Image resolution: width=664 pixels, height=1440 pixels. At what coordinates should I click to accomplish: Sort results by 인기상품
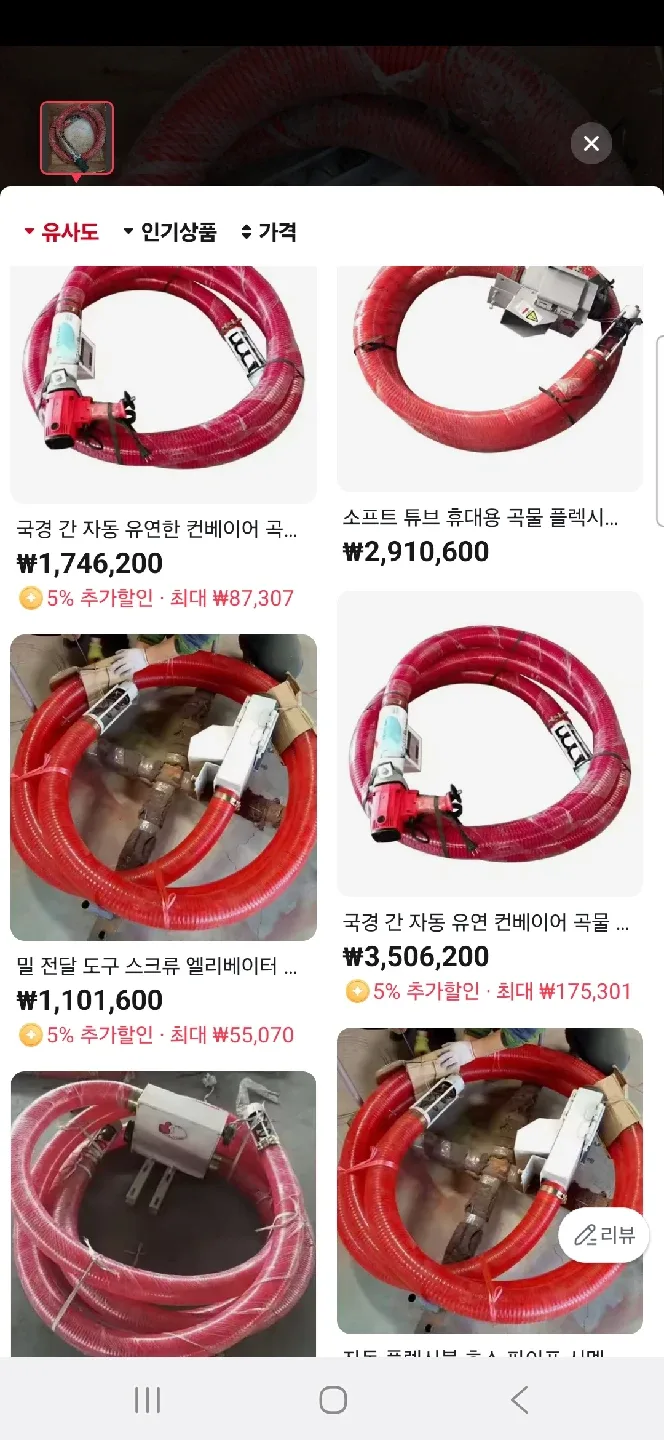[169, 232]
